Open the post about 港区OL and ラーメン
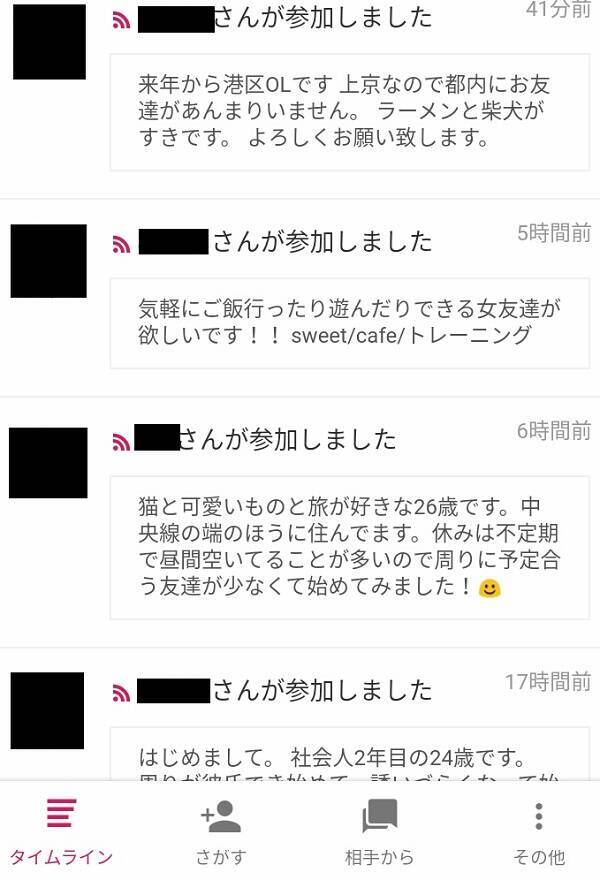The image size is (600, 880). click(x=349, y=111)
